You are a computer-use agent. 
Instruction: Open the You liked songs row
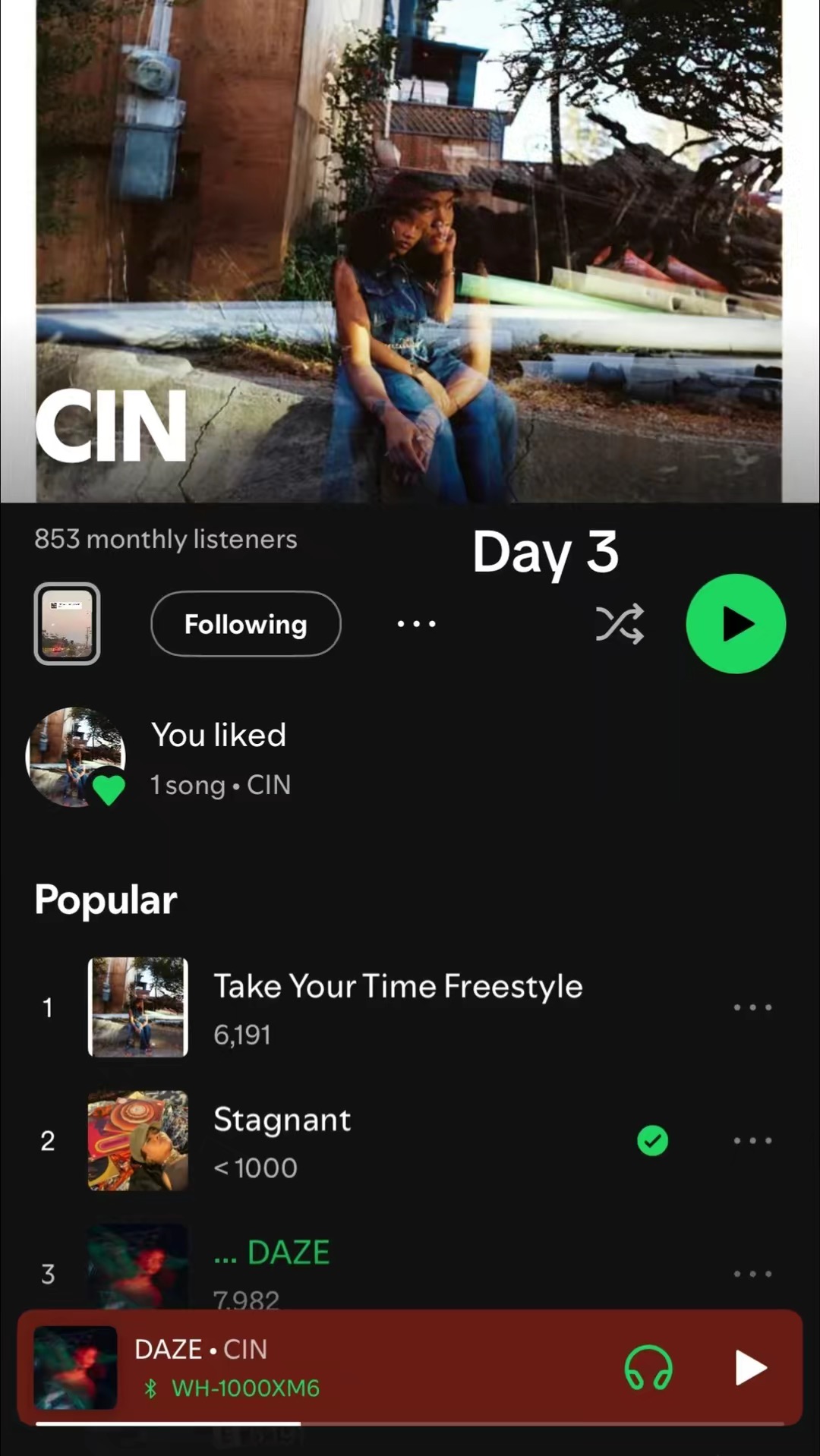point(219,758)
